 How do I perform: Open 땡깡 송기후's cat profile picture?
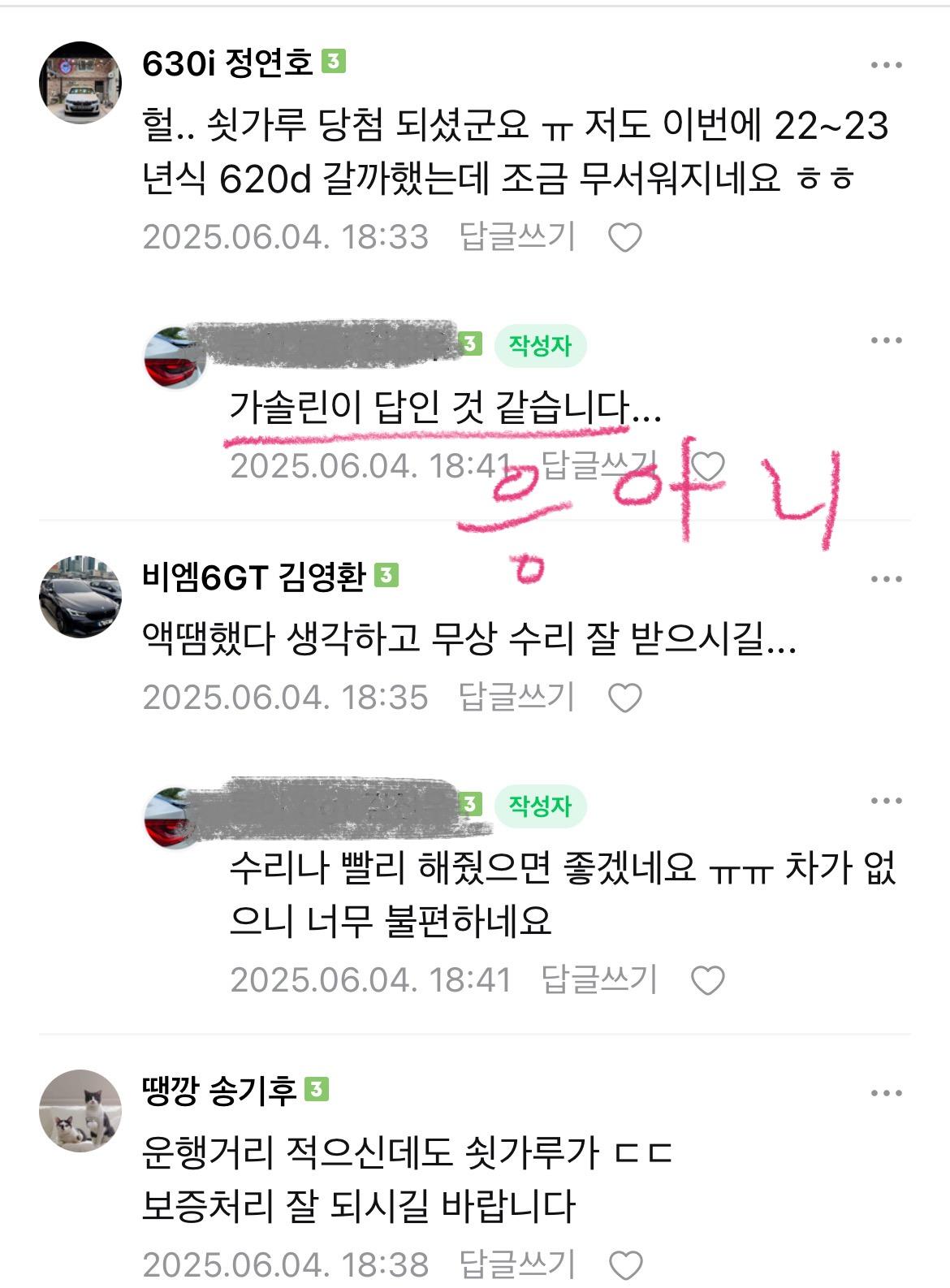coord(80,1110)
